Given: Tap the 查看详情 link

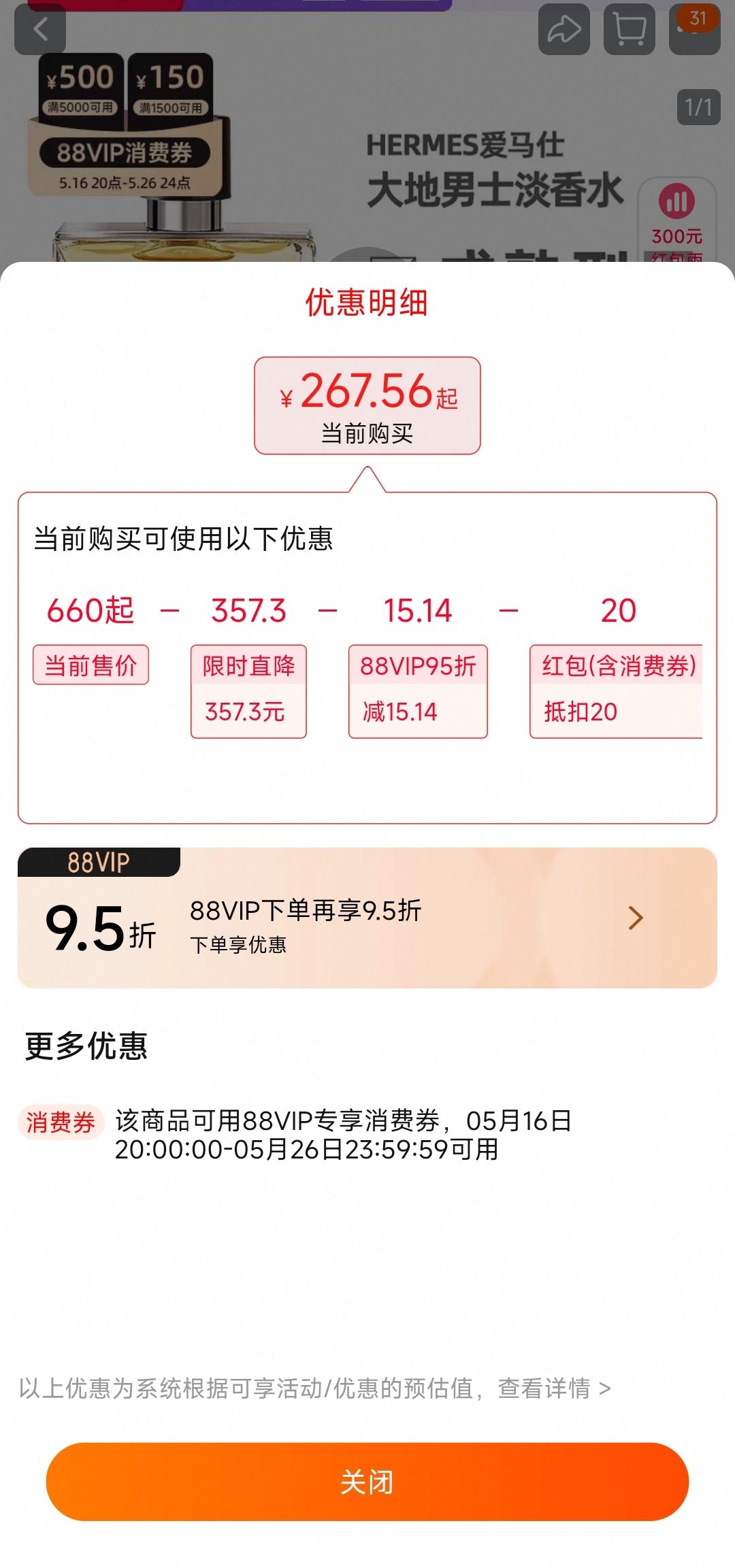Looking at the screenshot, I should tap(553, 1388).
